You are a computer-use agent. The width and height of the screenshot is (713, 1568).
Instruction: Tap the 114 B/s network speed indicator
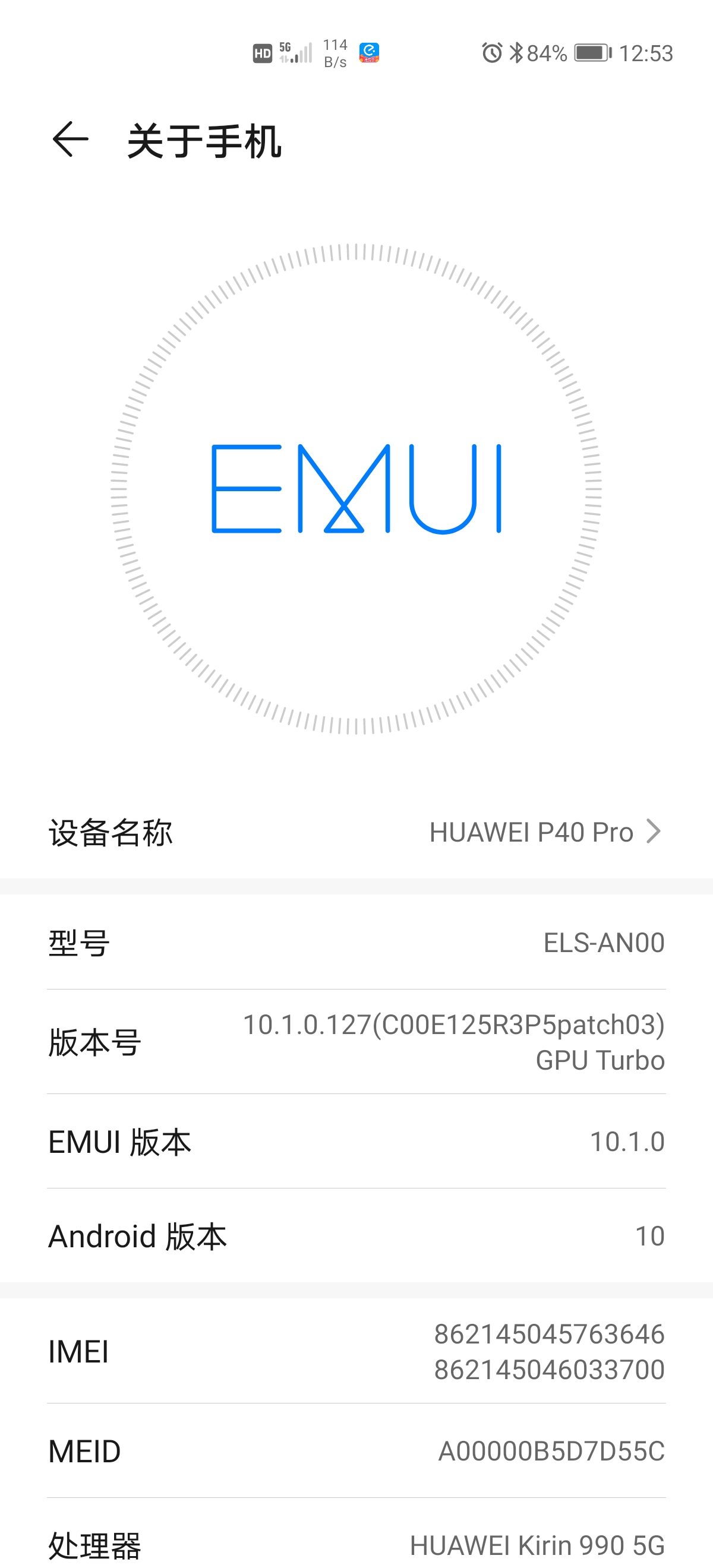point(336,52)
